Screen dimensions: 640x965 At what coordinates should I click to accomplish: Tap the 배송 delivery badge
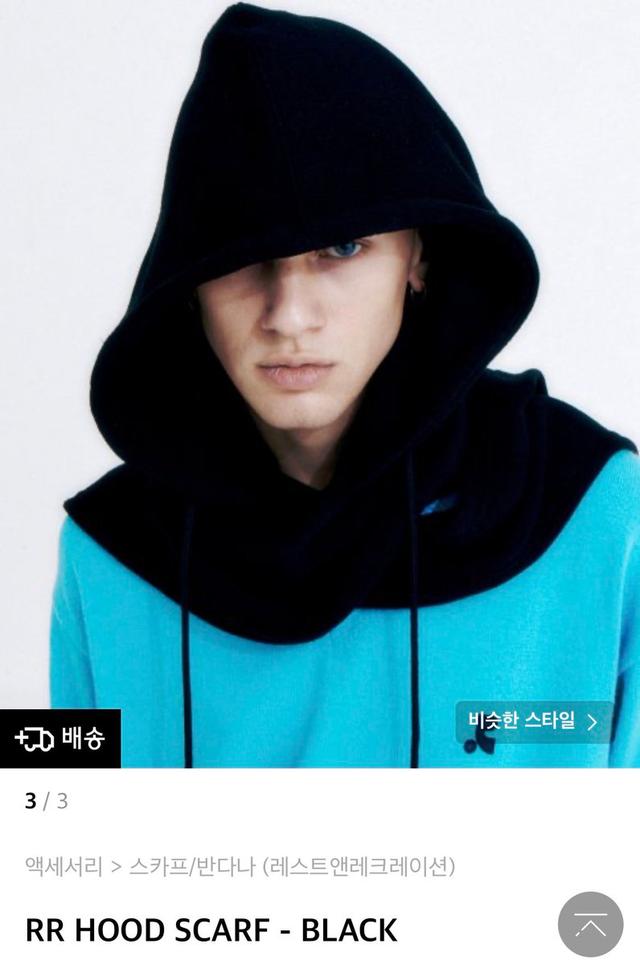pos(60,738)
